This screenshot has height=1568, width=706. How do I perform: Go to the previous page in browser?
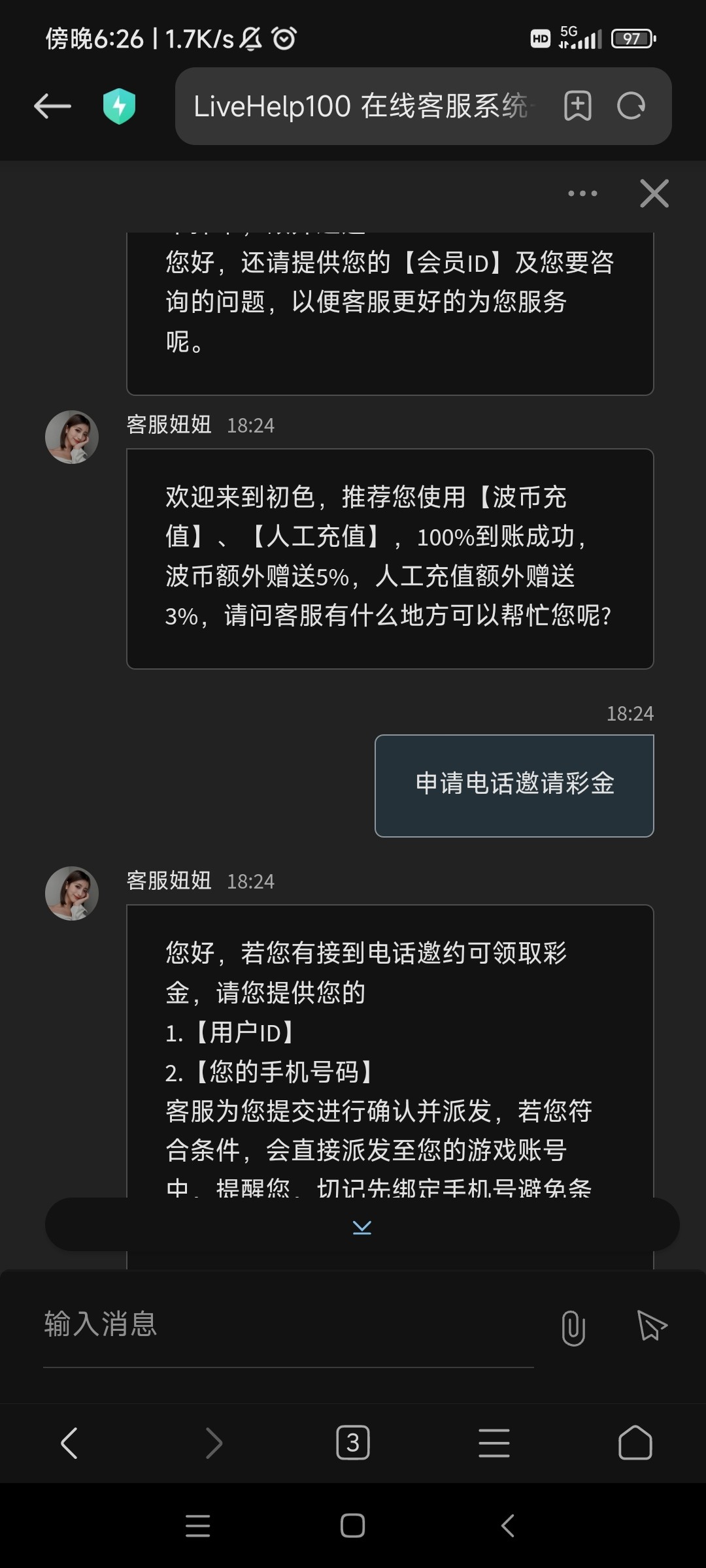click(x=69, y=1443)
